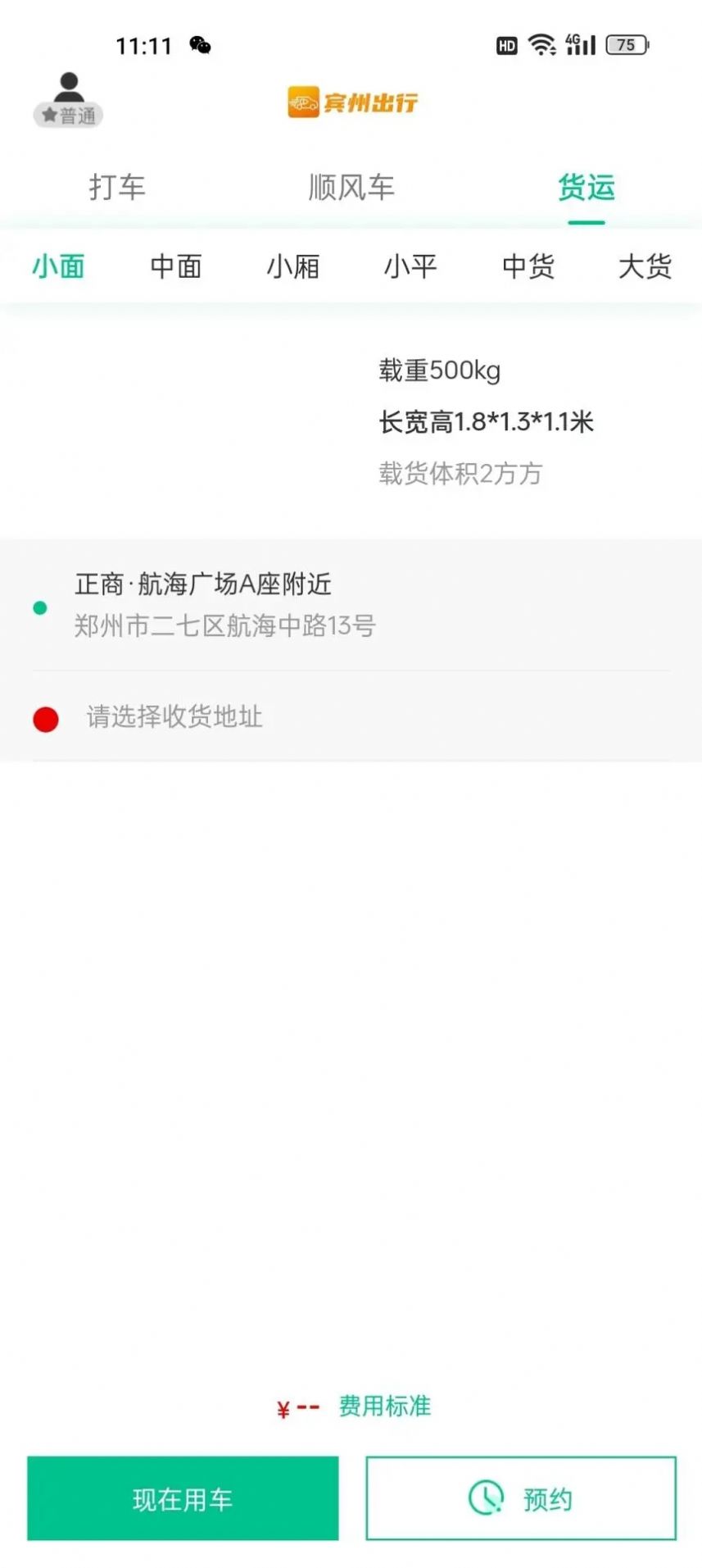Tap the red destination dot
Viewport: 702px width, 1568px height.
tap(44, 718)
